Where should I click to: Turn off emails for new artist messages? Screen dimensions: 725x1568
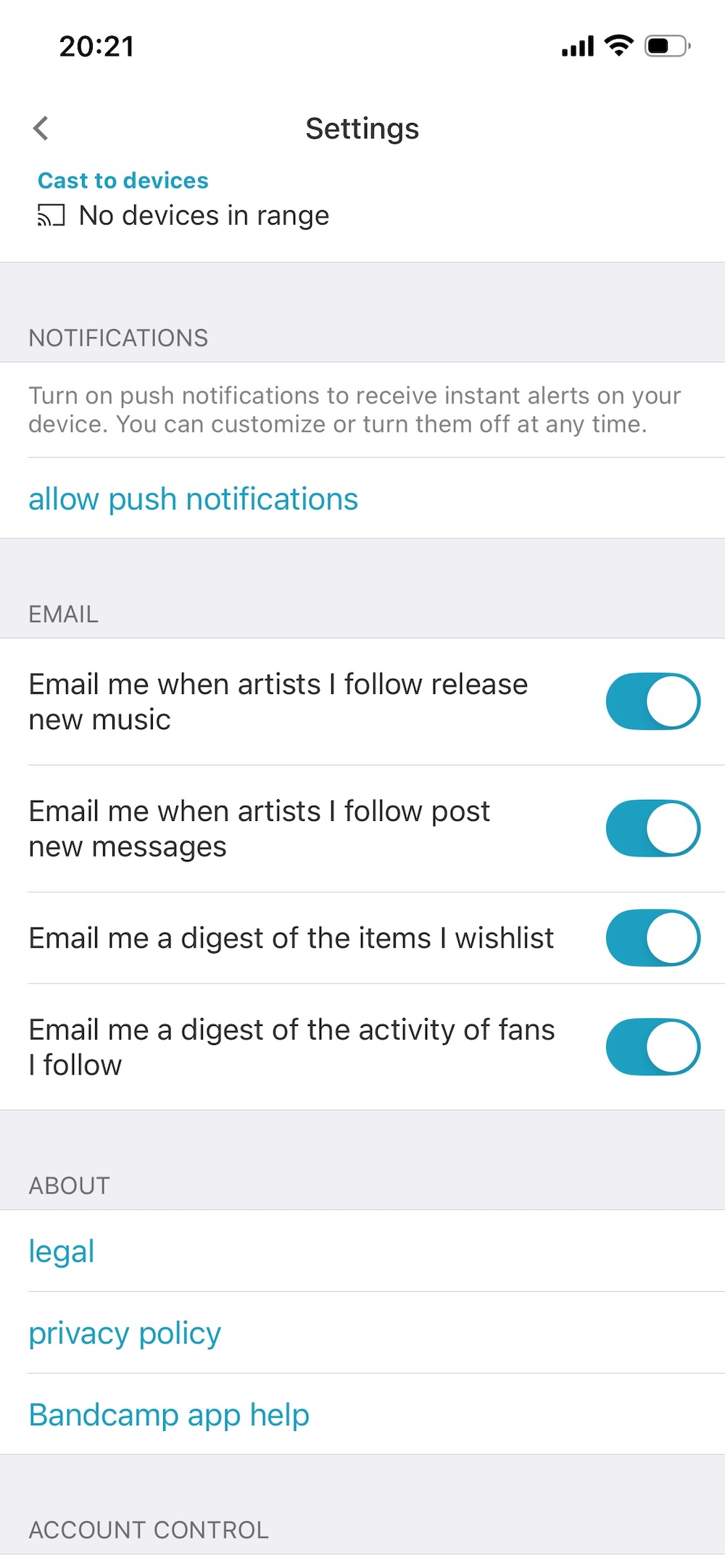click(x=652, y=828)
